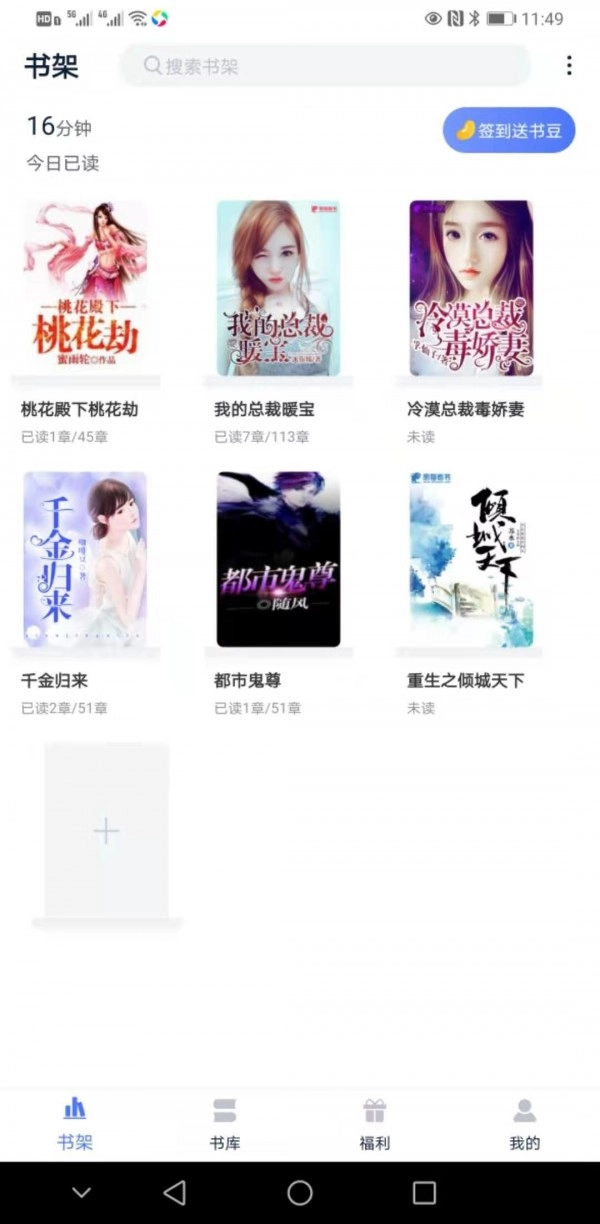The width and height of the screenshot is (600, 1224).
Task: Go back with the system back button
Action: click(x=175, y=1192)
